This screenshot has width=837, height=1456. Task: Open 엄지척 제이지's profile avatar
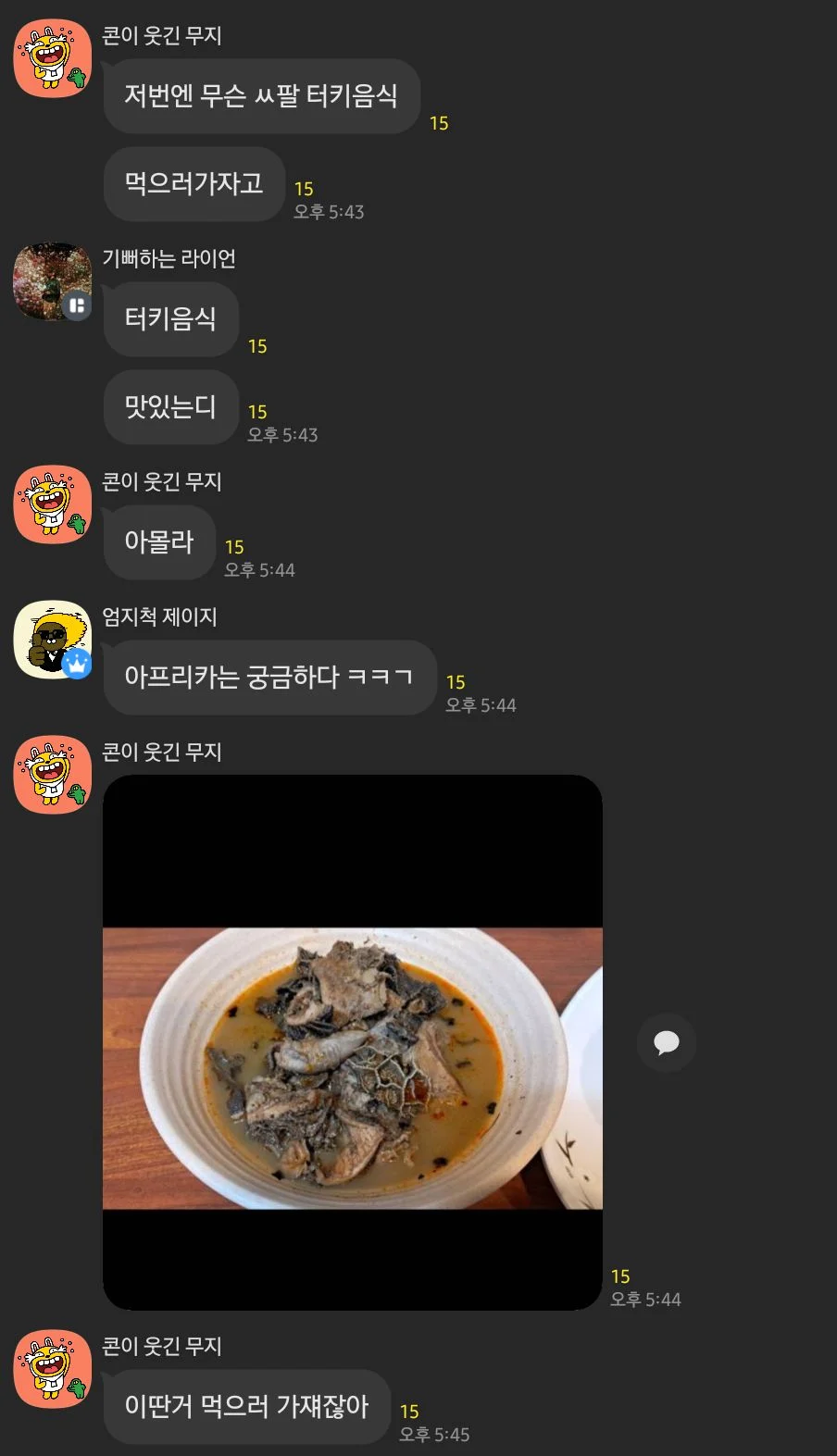(52, 640)
